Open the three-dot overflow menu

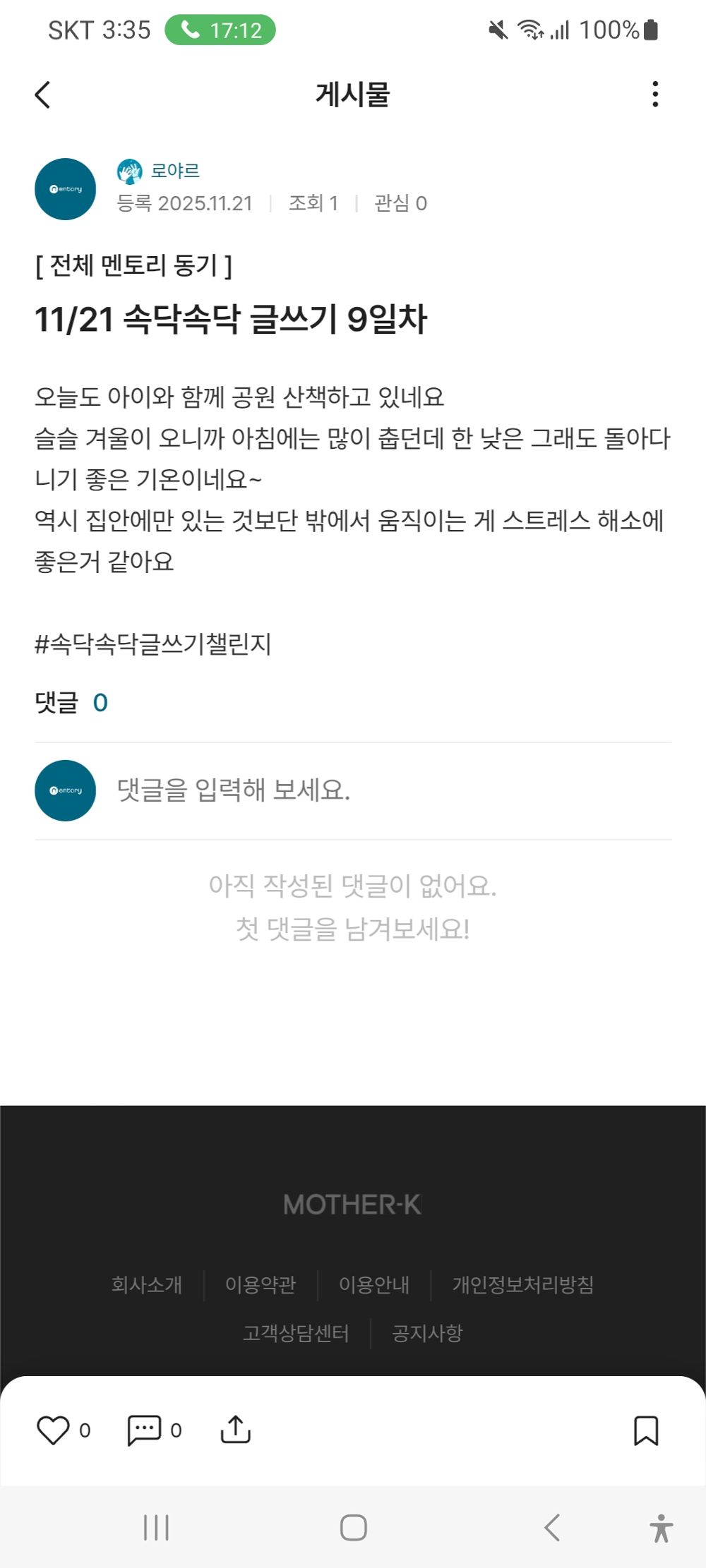(657, 94)
